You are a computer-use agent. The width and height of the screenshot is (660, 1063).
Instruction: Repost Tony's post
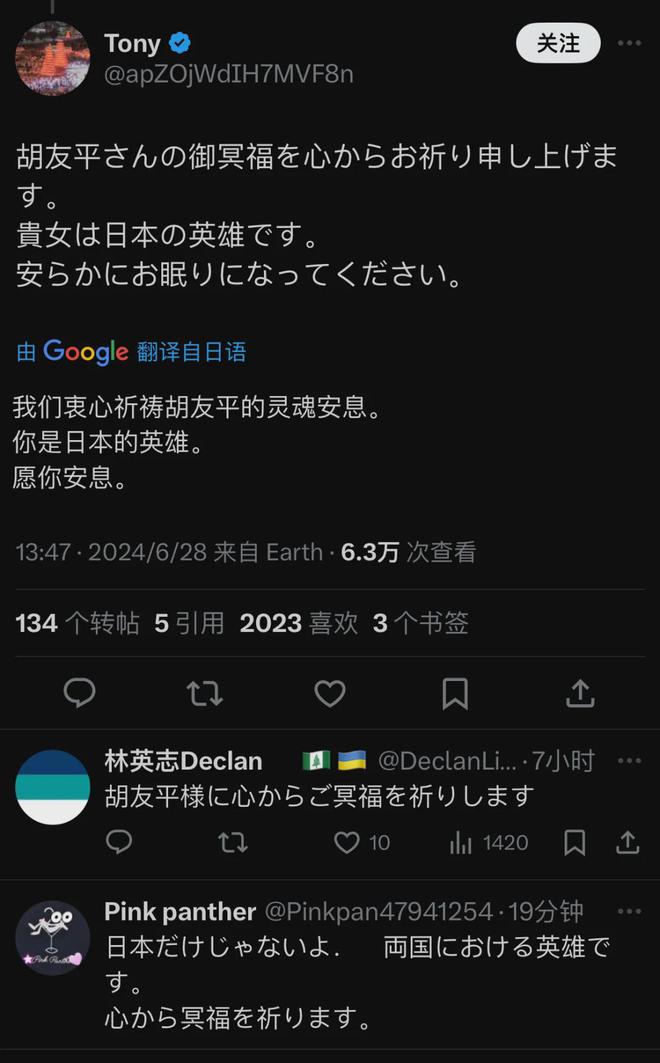204,694
